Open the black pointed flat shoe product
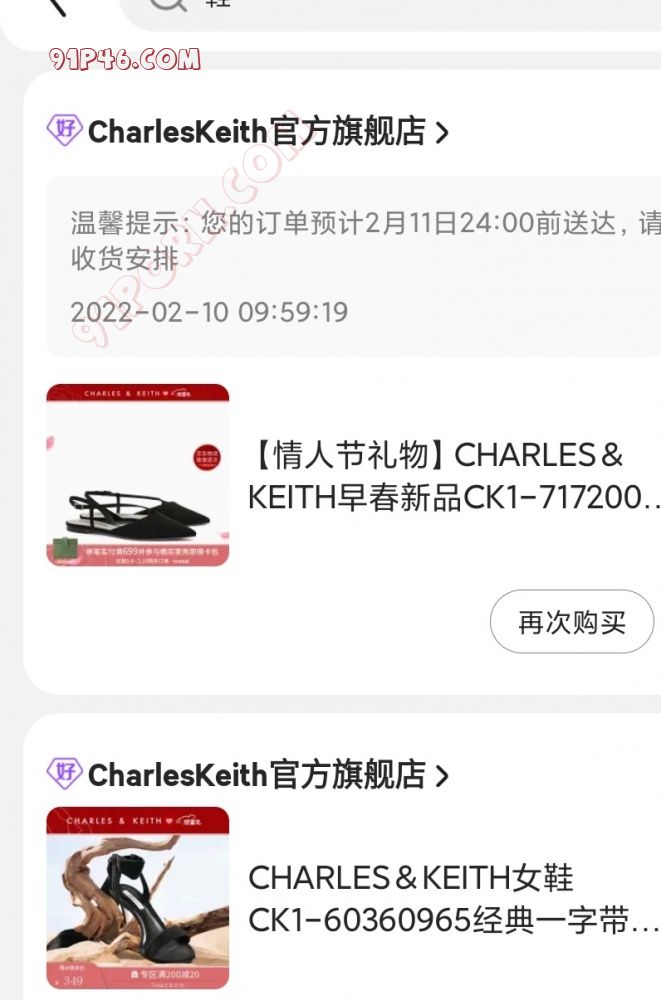The height and width of the screenshot is (1000, 661). 138,475
